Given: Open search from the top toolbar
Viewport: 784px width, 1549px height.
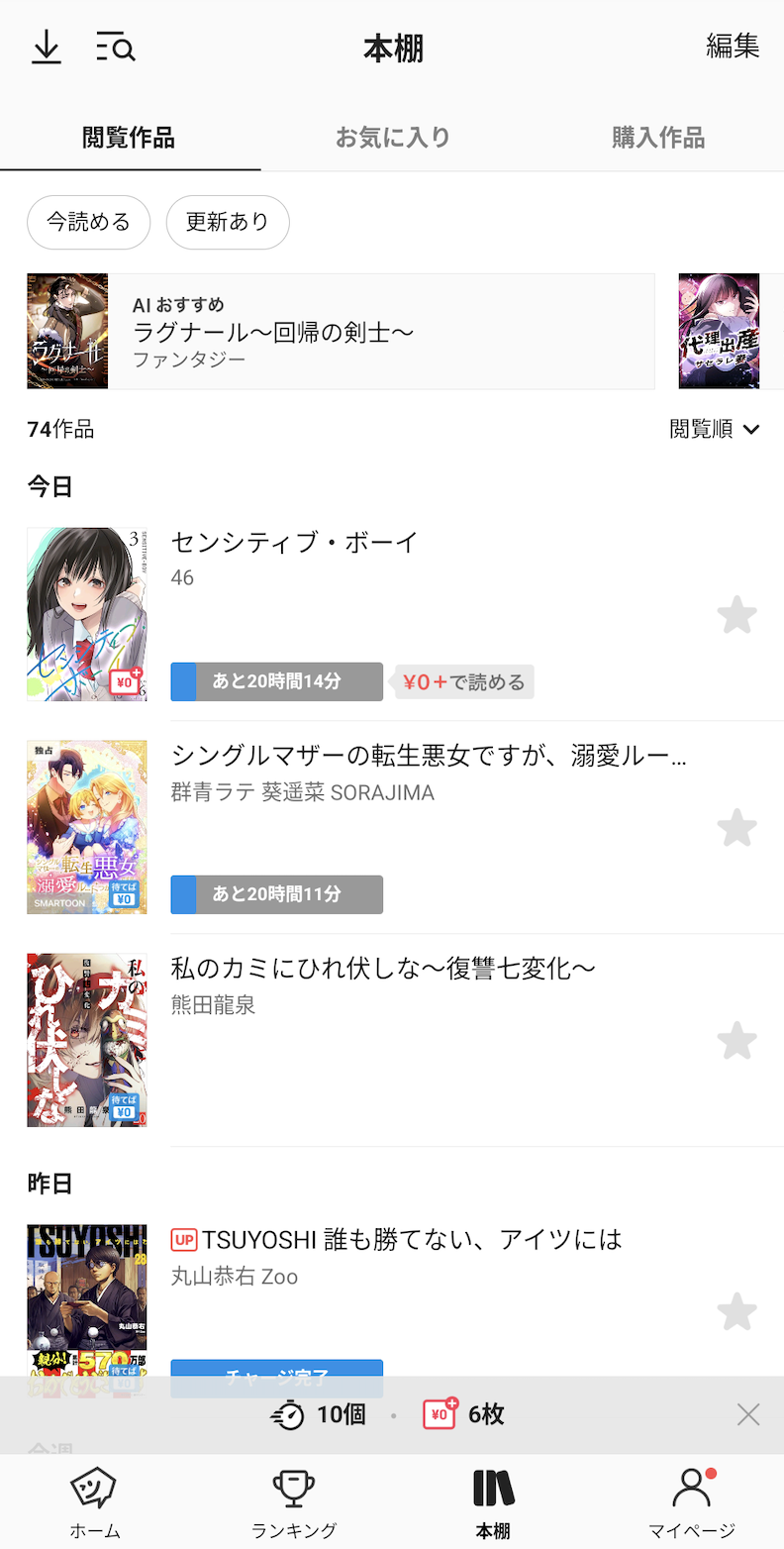Looking at the screenshot, I should click(x=115, y=47).
